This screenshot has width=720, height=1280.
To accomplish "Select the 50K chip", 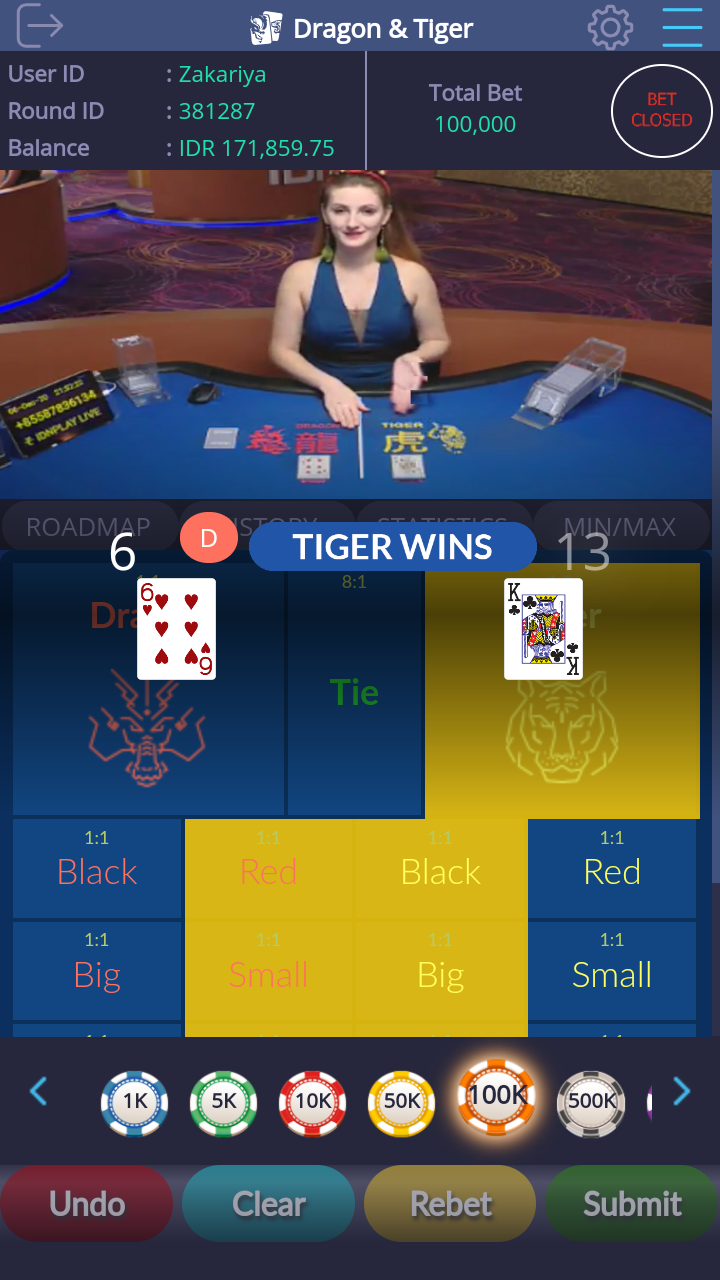I will click(x=402, y=1101).
